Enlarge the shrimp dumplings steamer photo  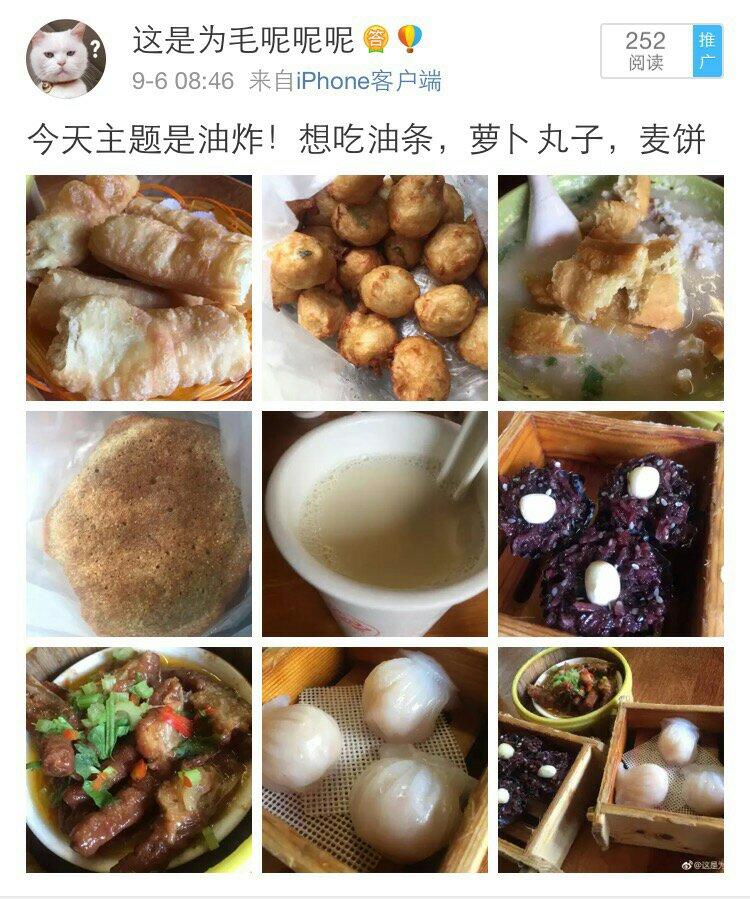pyautogui.click(x=374, y=760)
